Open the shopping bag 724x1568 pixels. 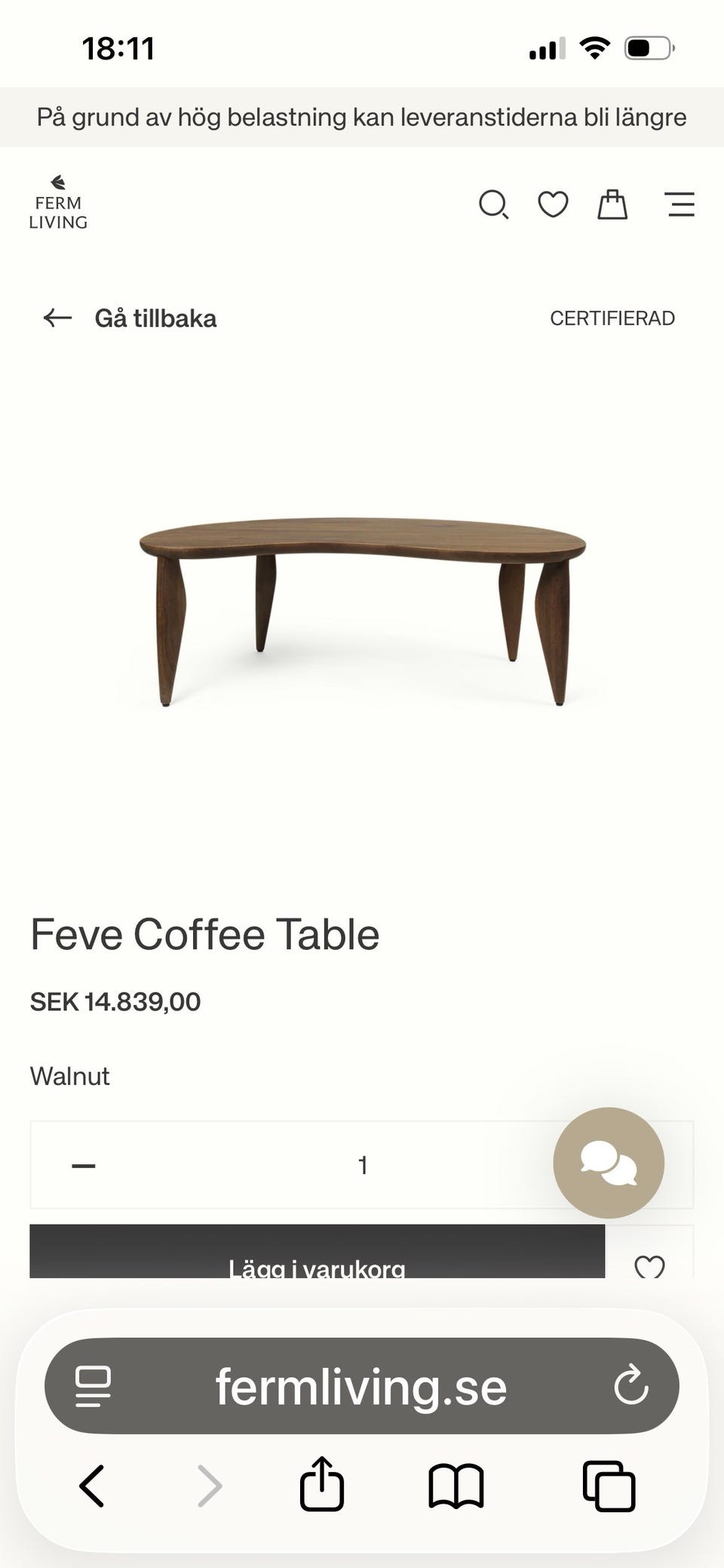point(612,204)
